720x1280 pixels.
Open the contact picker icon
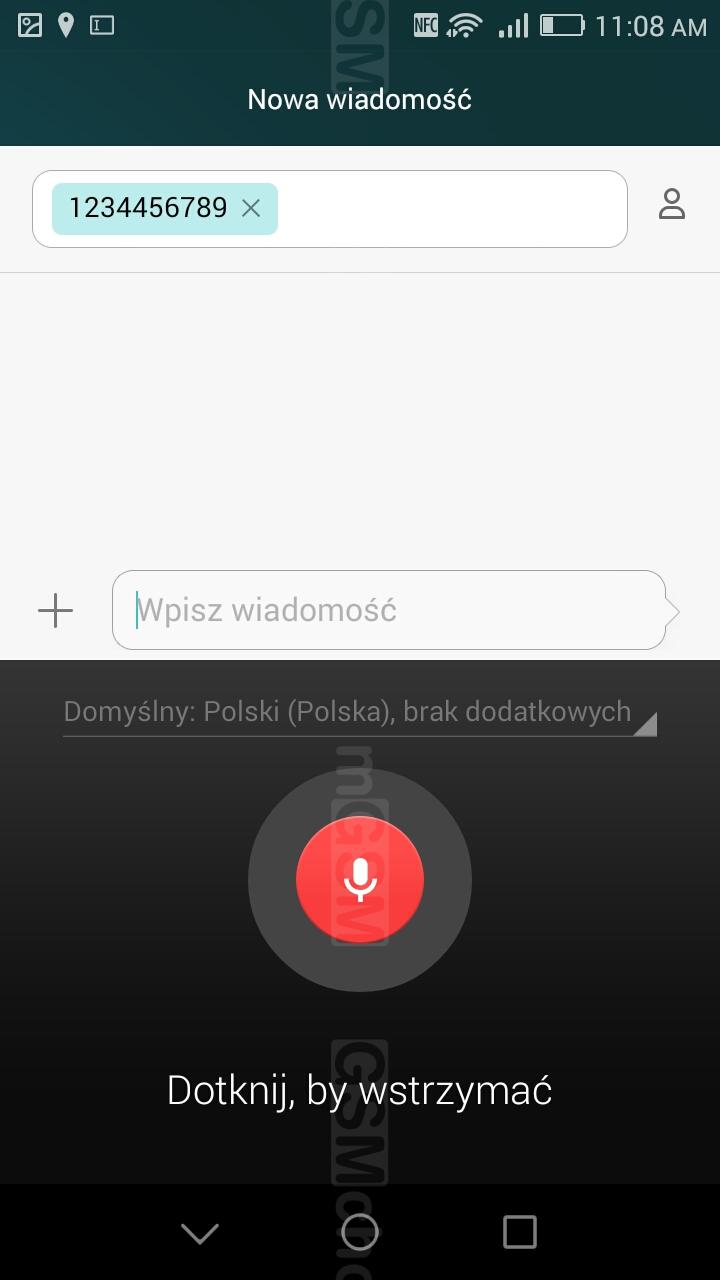coord(672,204)
